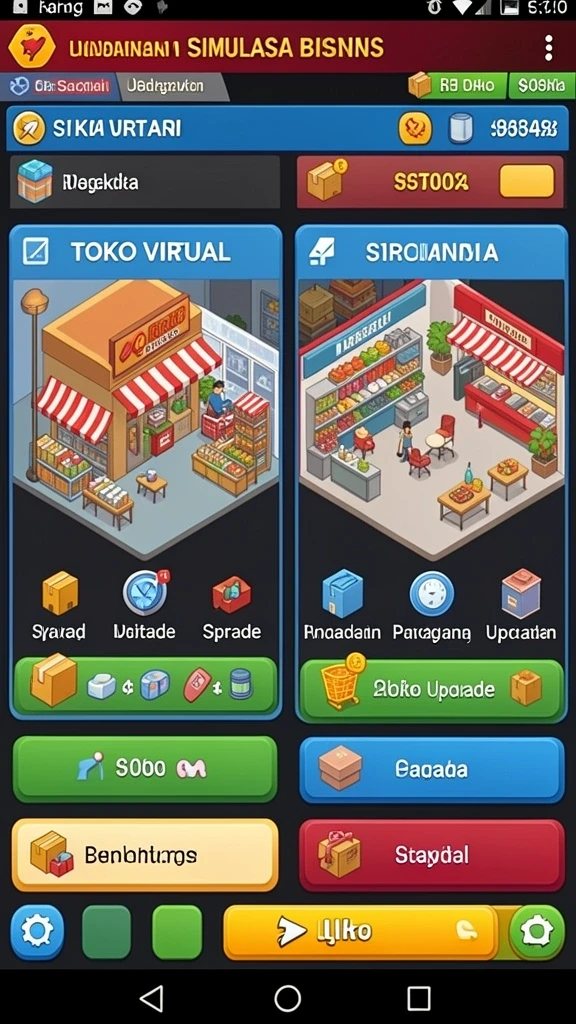Open the SST00X stock bar
This screenshot has width=576, height=1024.
pyautogui.click(x=430, y=182)
